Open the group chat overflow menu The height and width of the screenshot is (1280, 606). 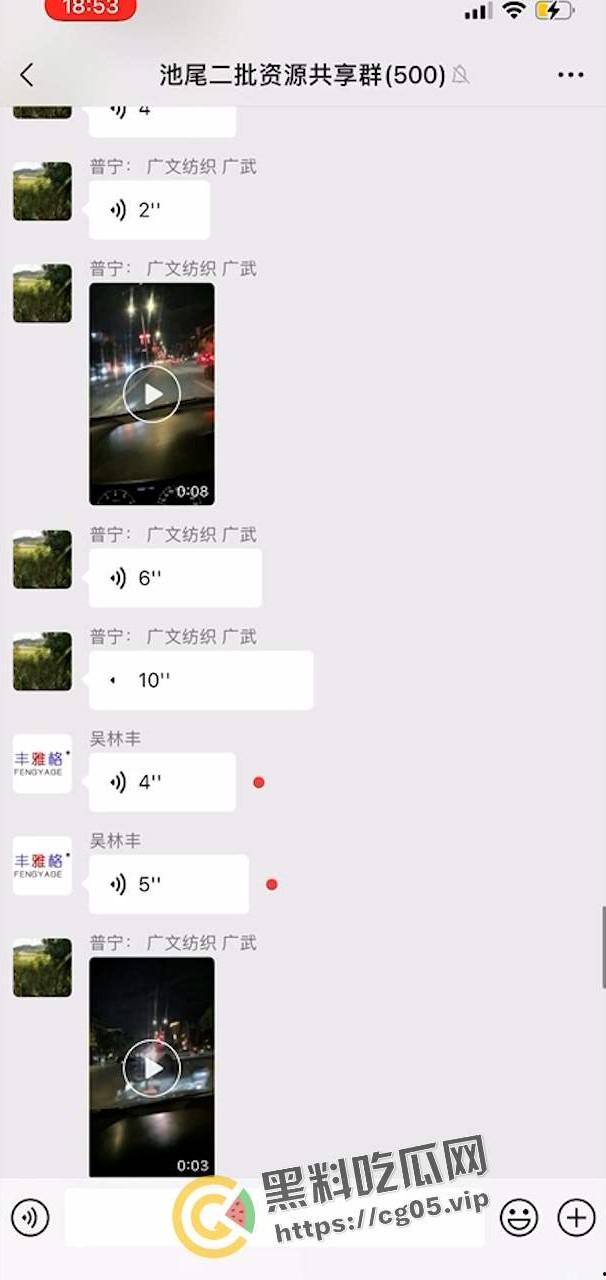click(570, 75)
